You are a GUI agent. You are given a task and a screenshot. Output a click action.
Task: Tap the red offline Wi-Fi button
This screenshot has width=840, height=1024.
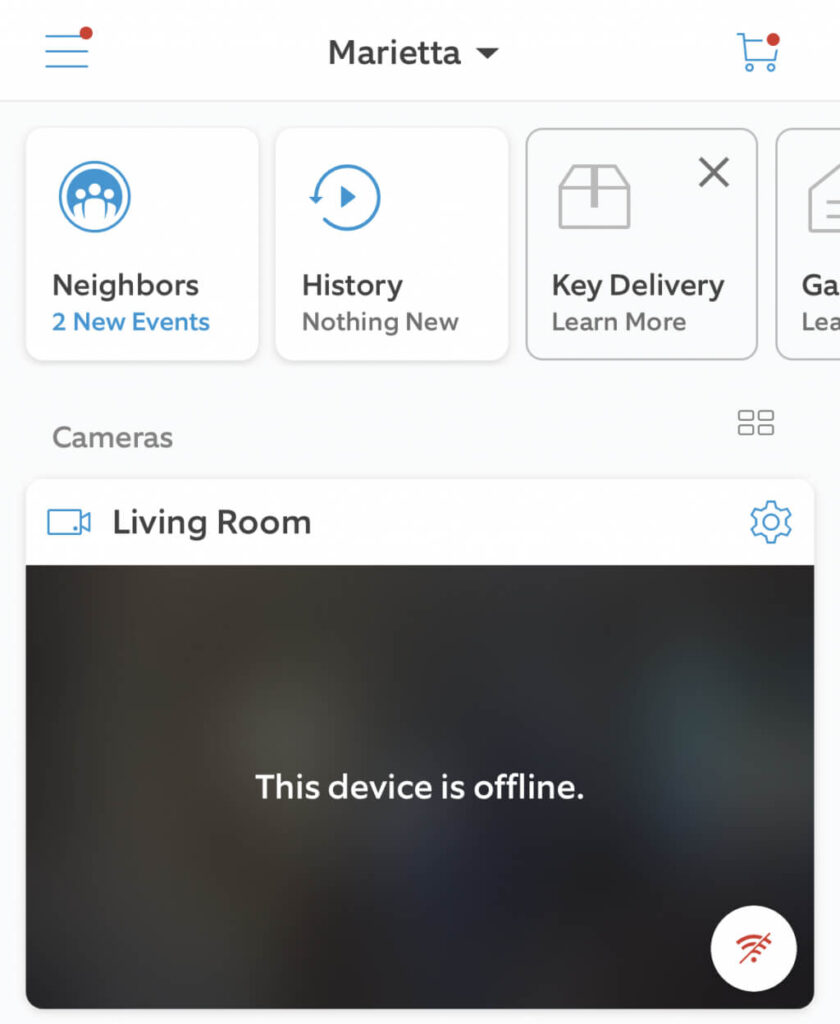click(x=753, y=948)
